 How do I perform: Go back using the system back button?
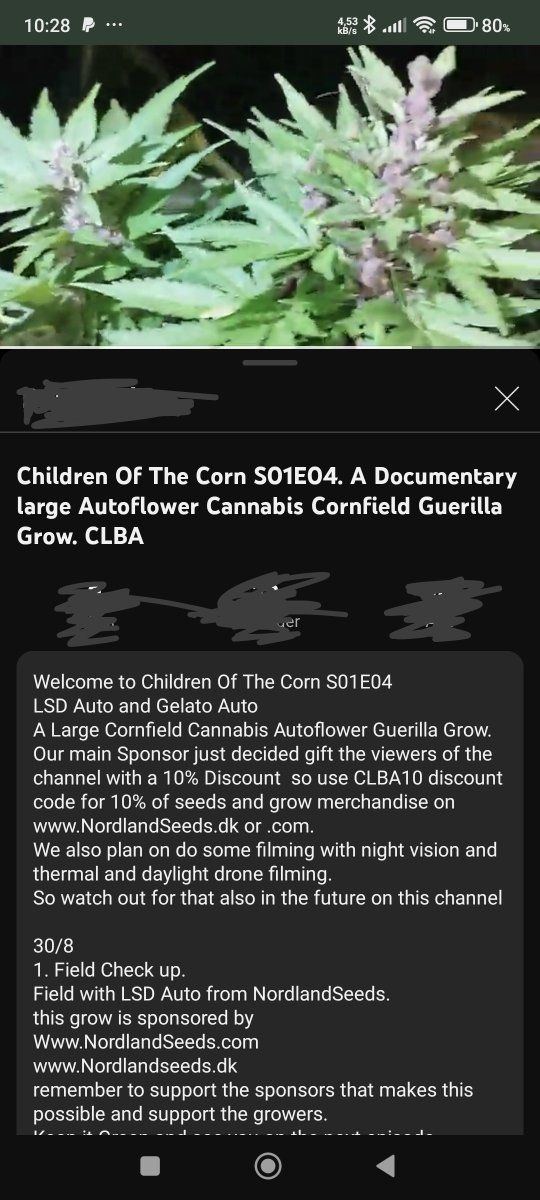[x=385, y=1165]
